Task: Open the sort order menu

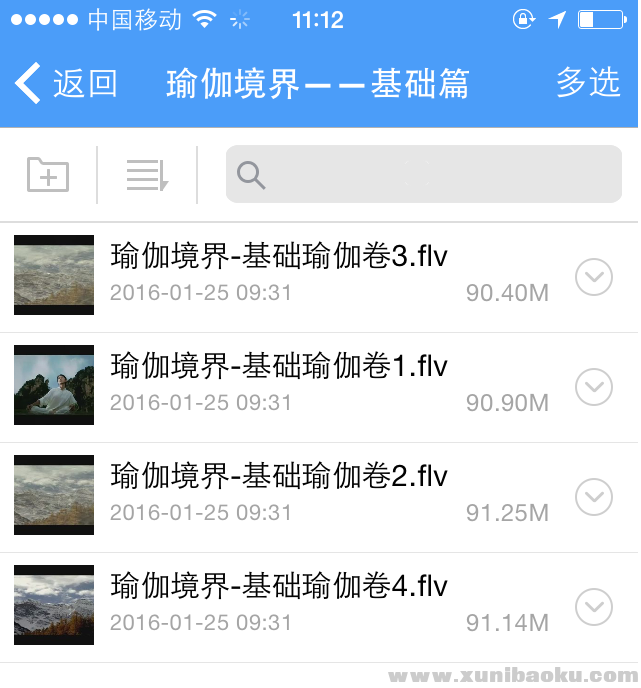Action: (x=147, y=175)
